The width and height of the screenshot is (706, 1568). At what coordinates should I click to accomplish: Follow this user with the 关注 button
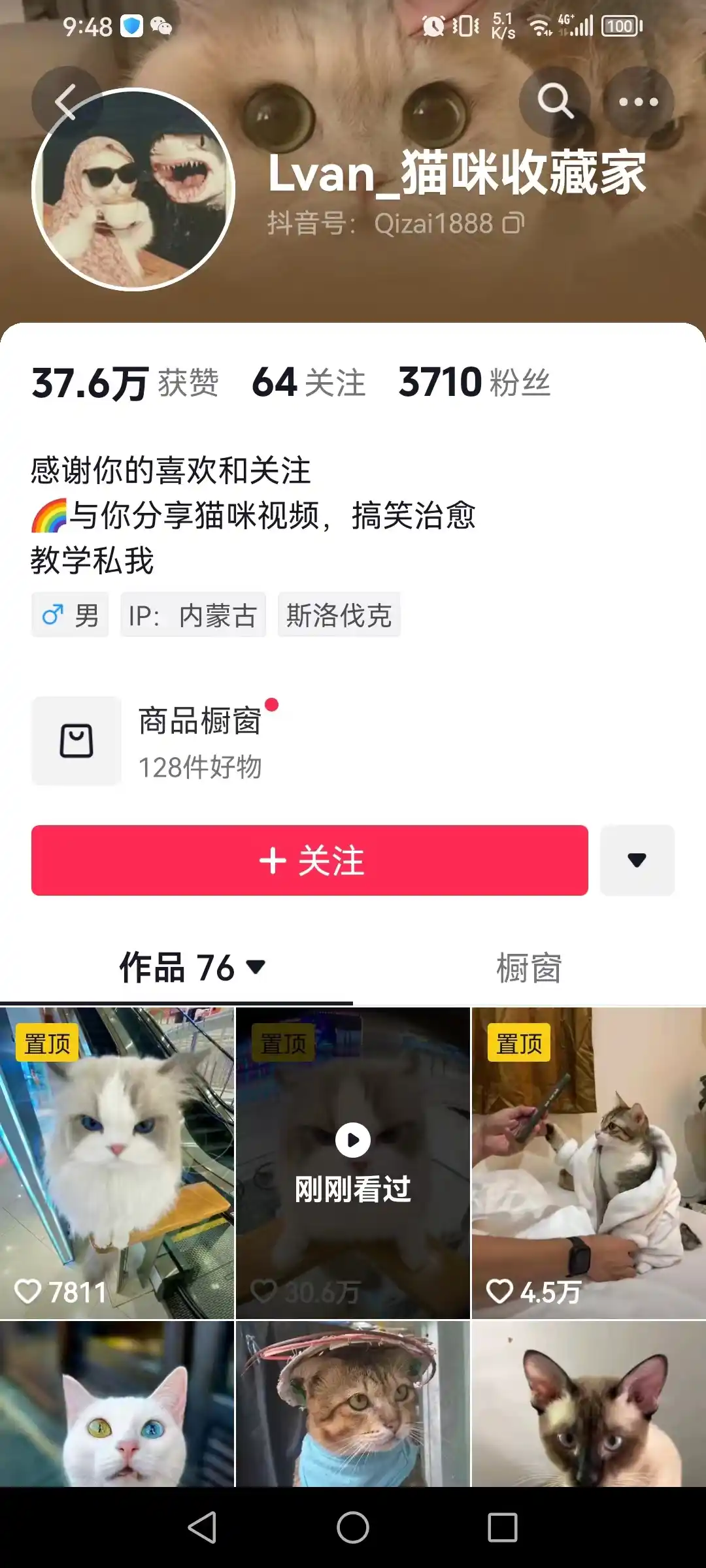click(x=310, y=860)
